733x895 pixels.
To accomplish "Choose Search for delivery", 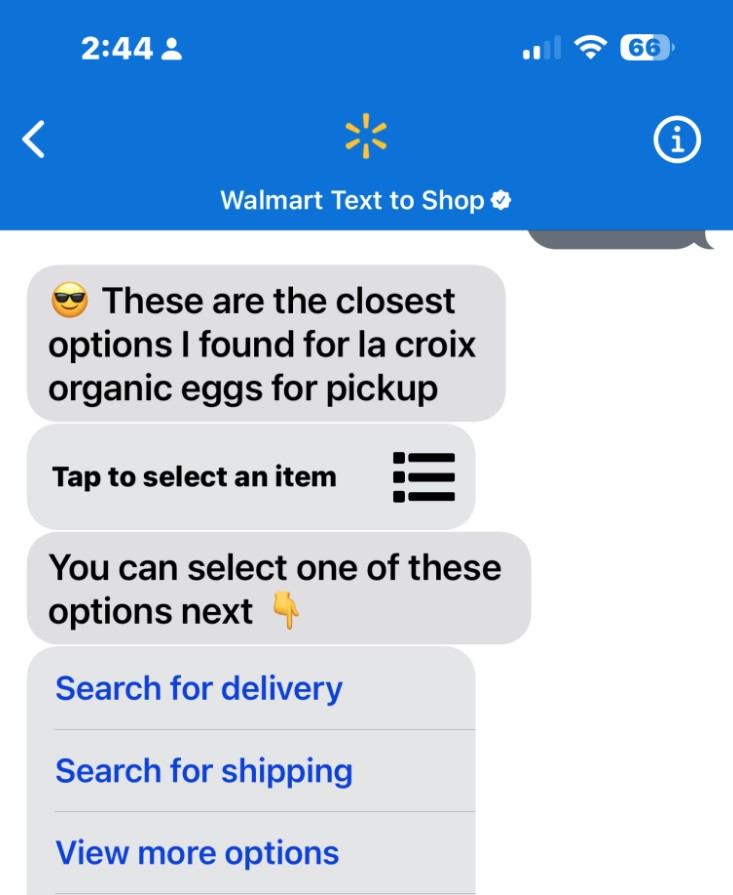I will click(199, 689).
